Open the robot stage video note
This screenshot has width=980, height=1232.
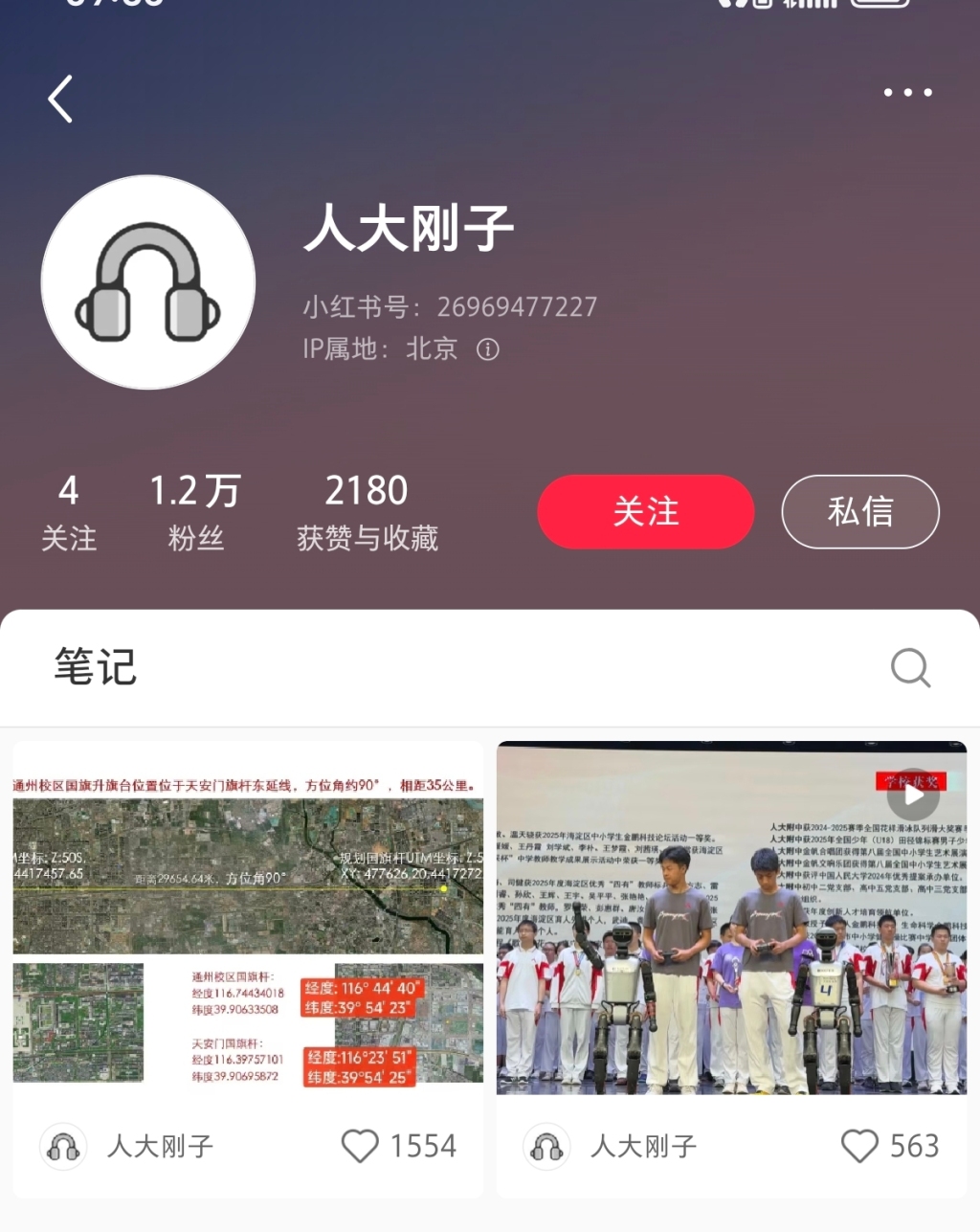pos(731,917)
